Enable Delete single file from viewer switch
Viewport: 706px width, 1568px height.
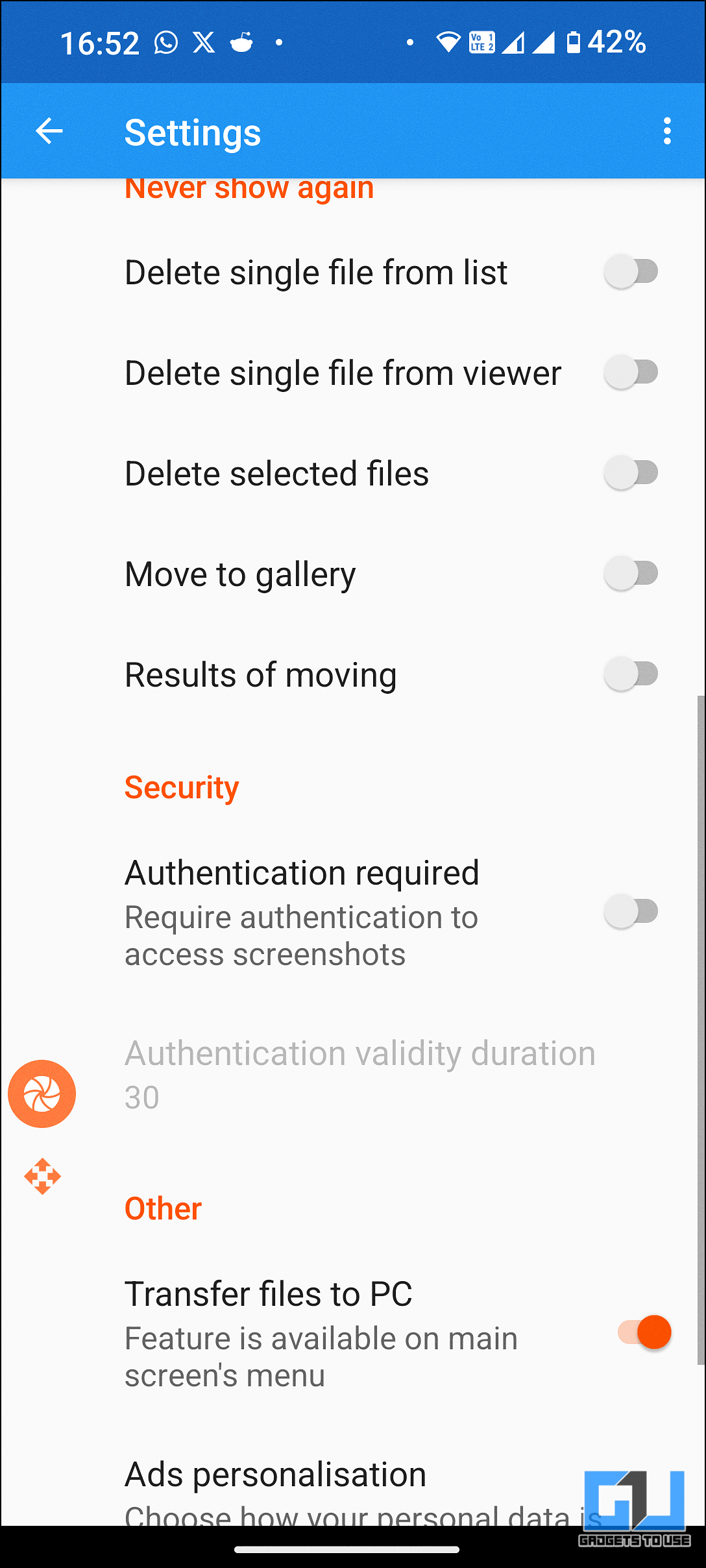point(631,373)
